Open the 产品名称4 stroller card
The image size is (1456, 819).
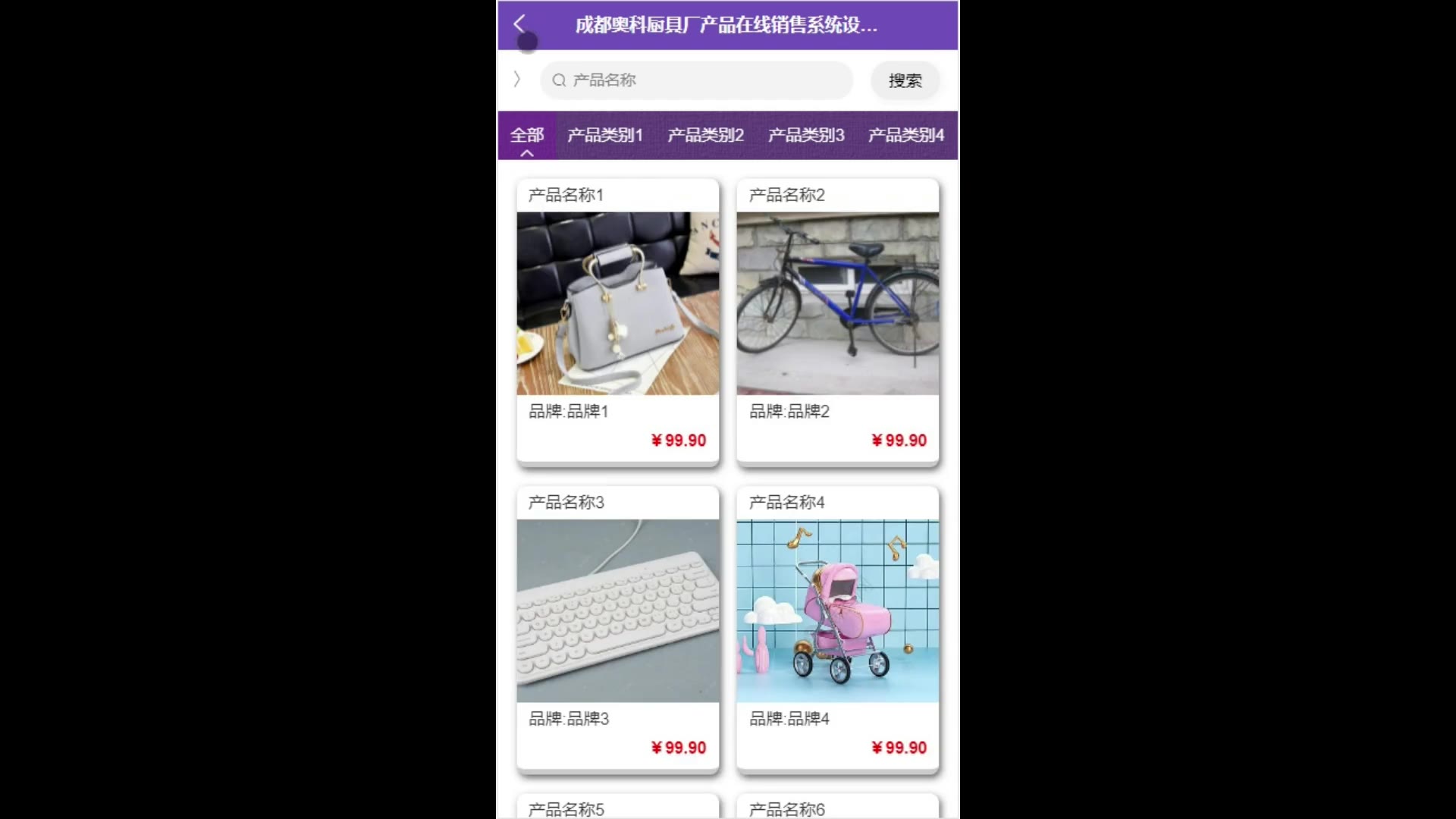click(x=838, y=610)
